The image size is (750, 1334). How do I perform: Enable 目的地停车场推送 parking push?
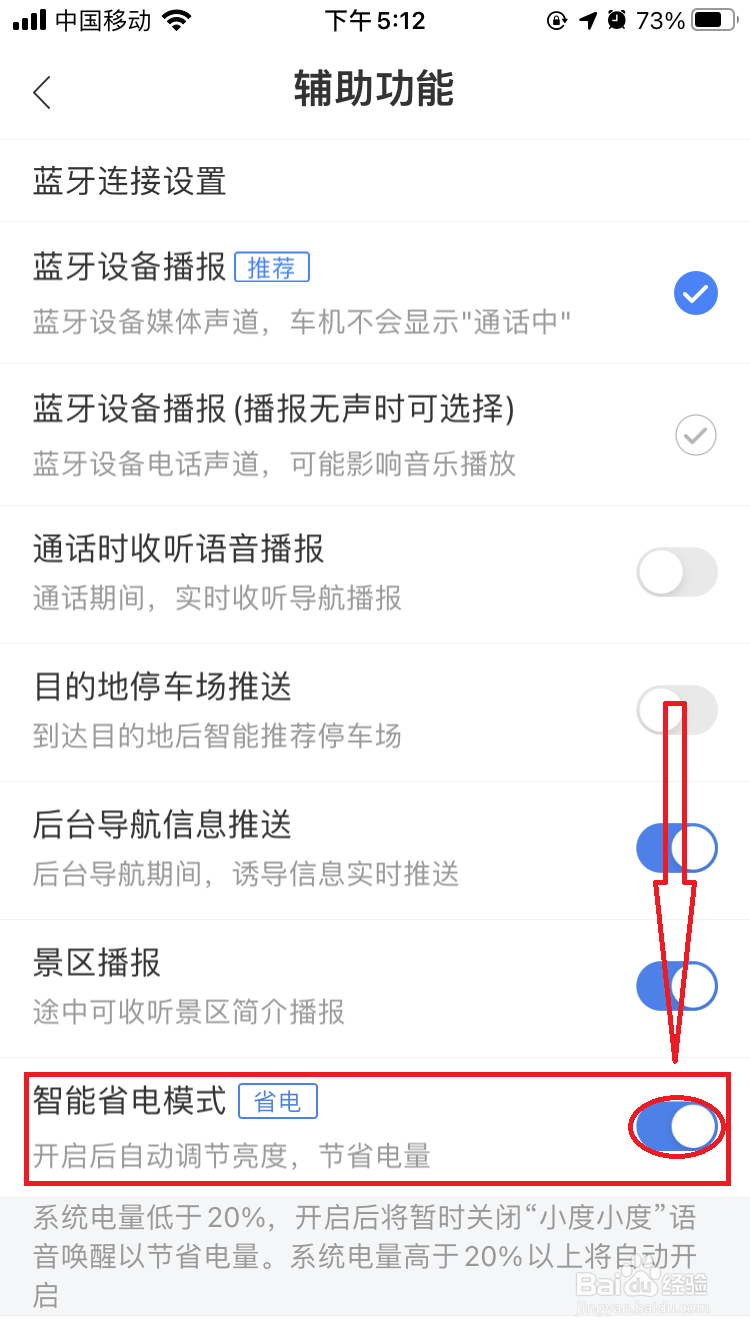click(x=676, y=710)
